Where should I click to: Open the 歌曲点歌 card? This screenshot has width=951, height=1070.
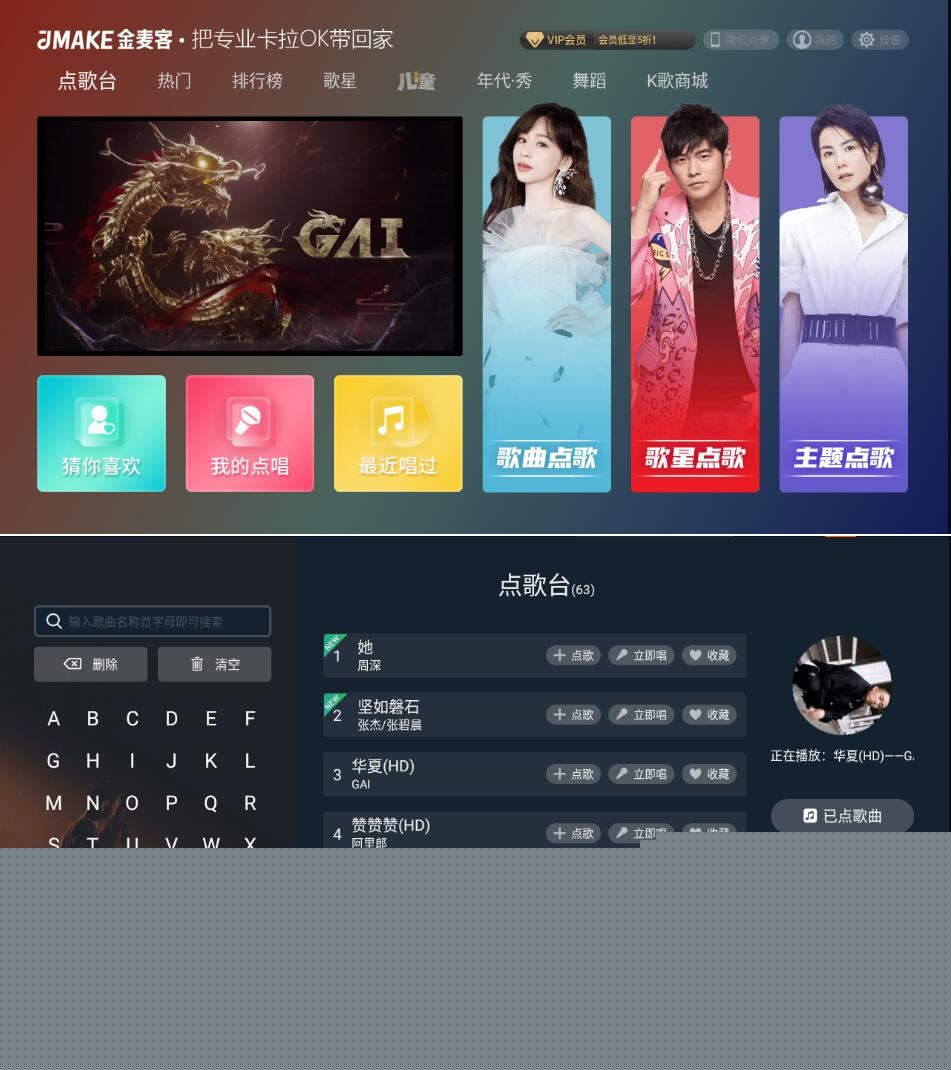(x=546, y=304)
